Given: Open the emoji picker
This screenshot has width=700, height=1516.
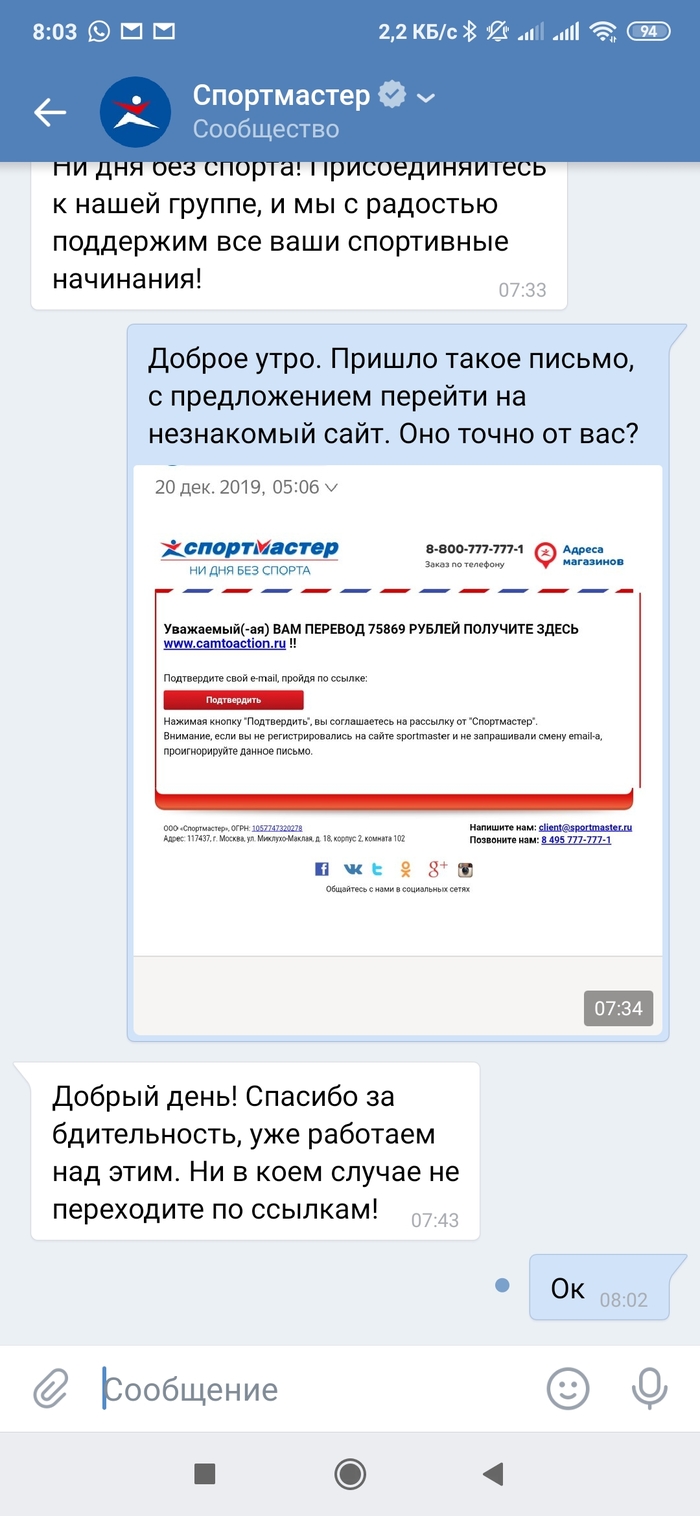Looking at the screenshot, I should (x=567, y=1388).
